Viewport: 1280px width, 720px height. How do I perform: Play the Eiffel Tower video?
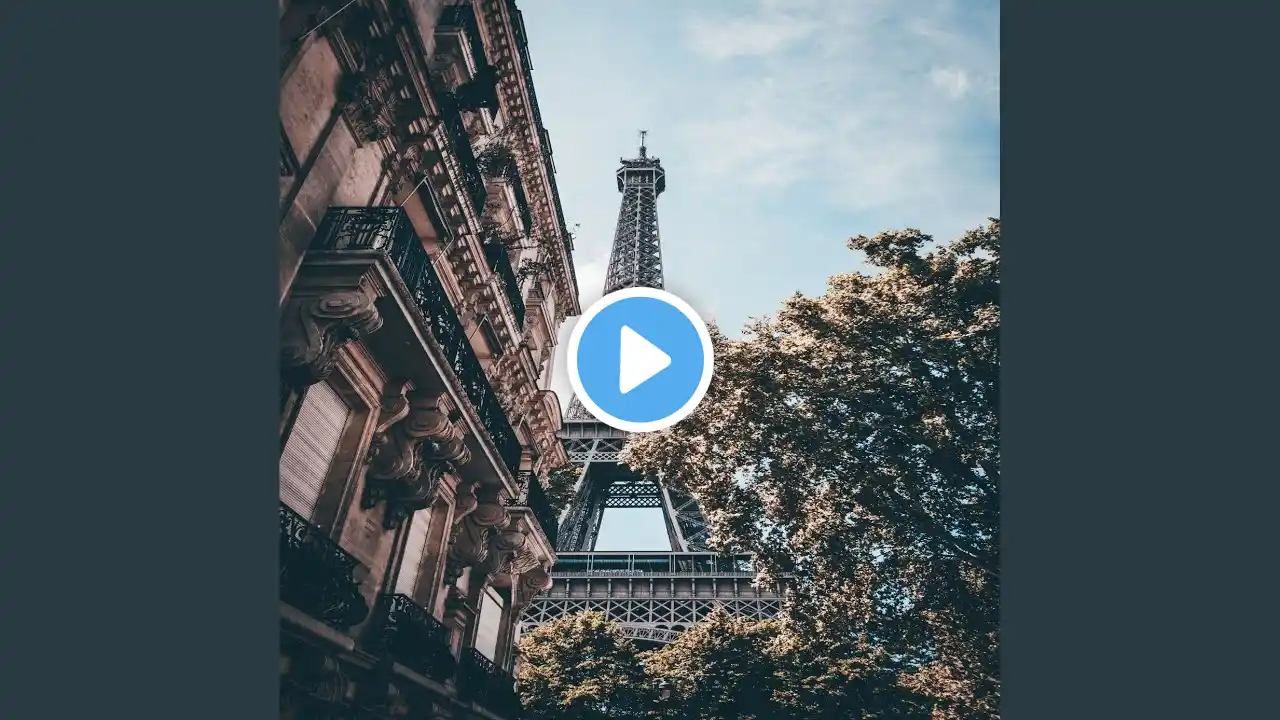pyautogui.click(x=640, y=360)
